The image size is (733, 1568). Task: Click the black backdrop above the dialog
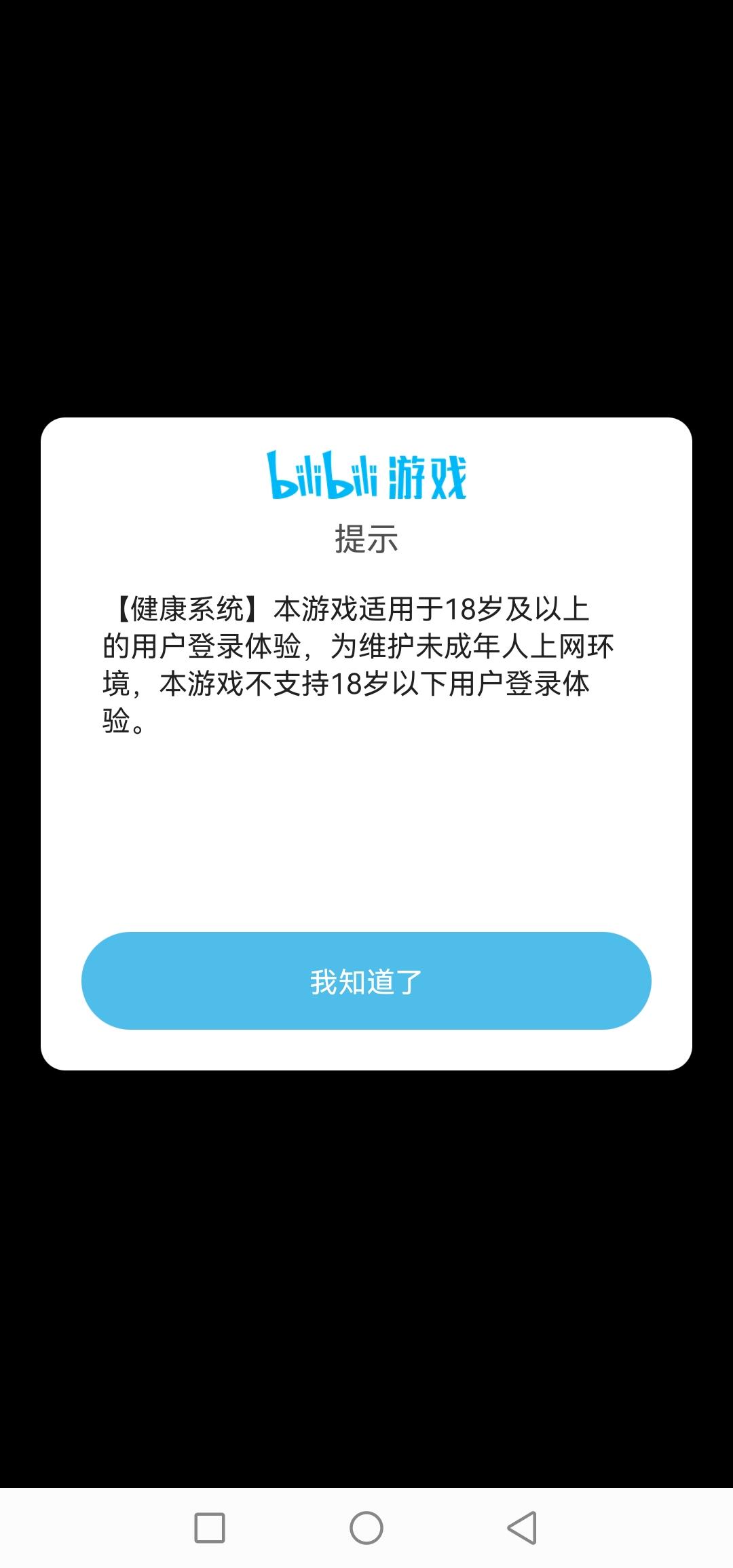click(x=366, y=204)
